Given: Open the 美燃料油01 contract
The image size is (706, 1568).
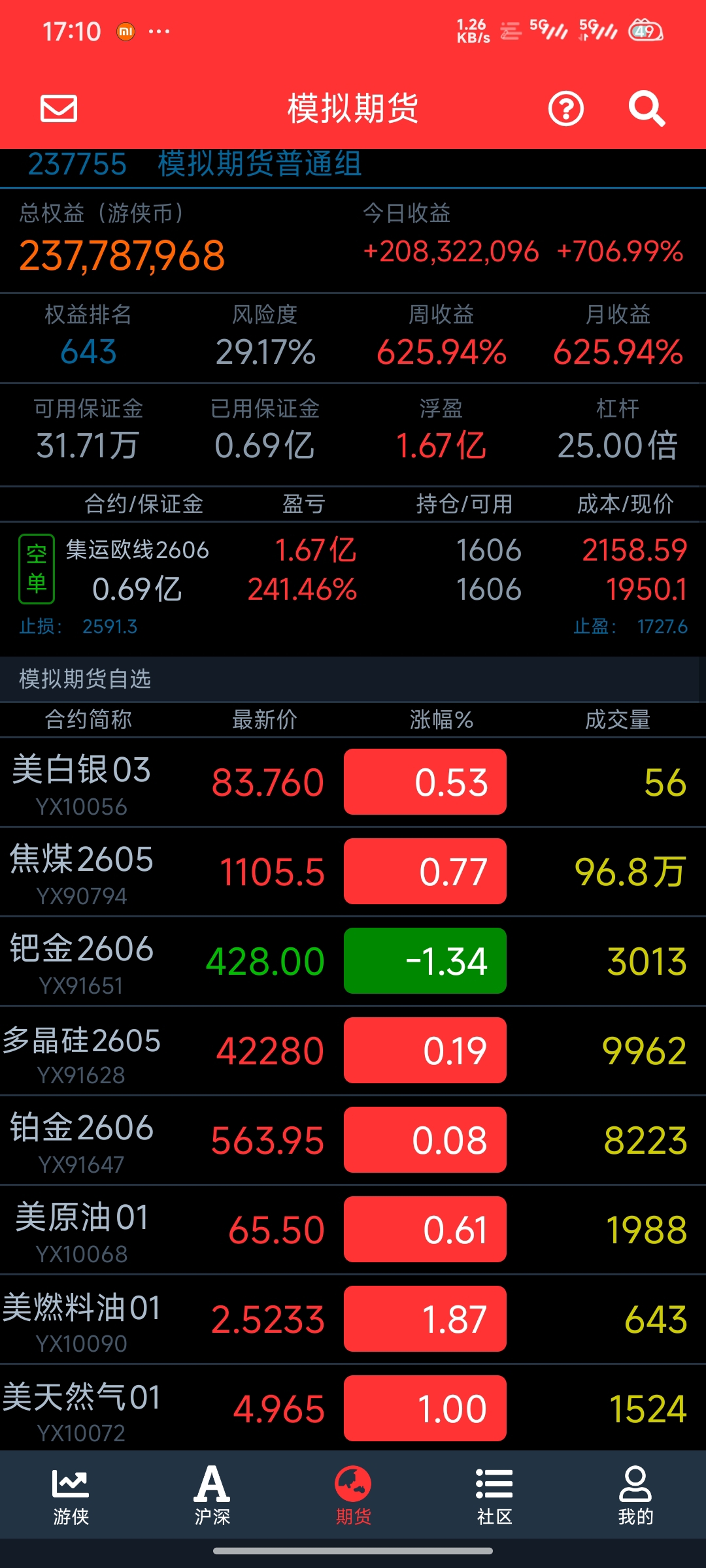Looking at the screenshot, I should tap(82, 1319).
